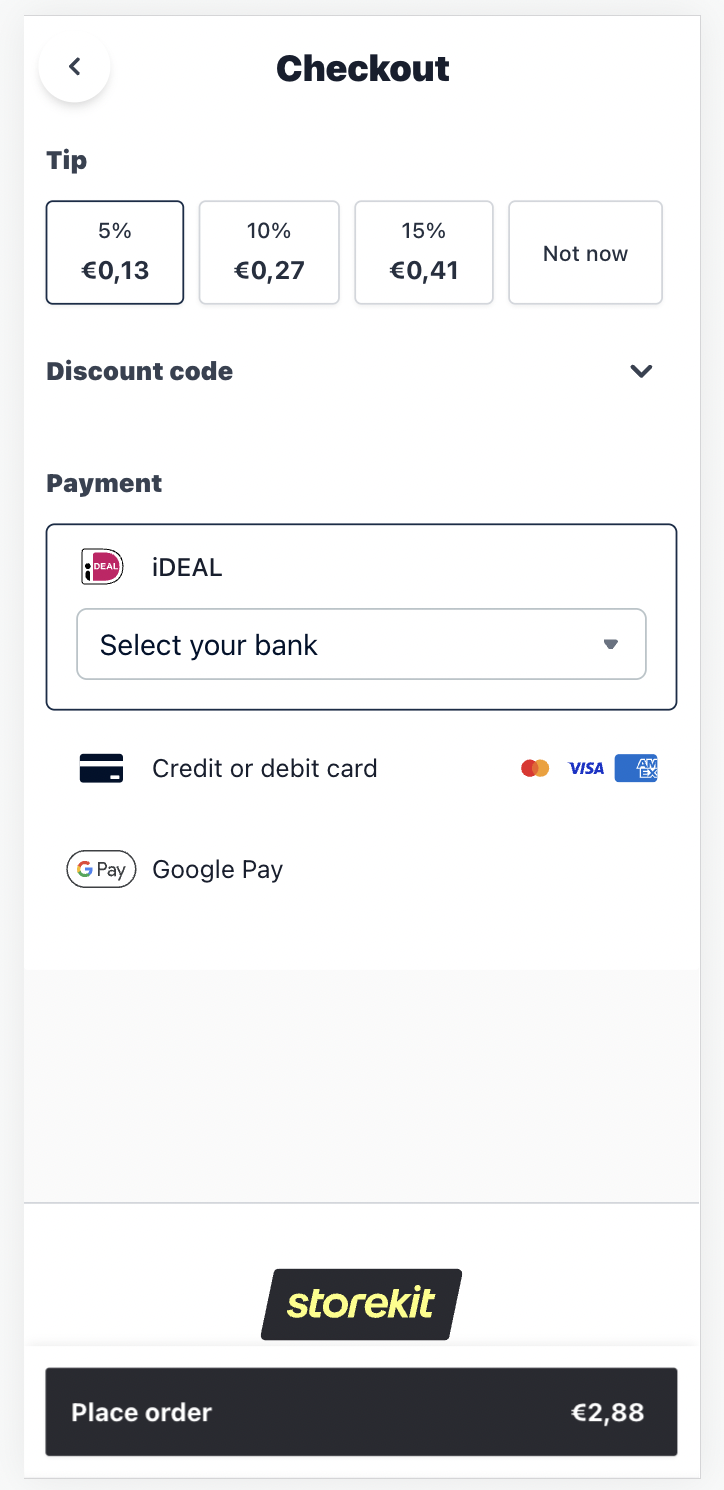The height and width of the screenshot is (1490, 724).
Task: Choose the 10% tip of €0,27
Action: (x=269, y=252)
